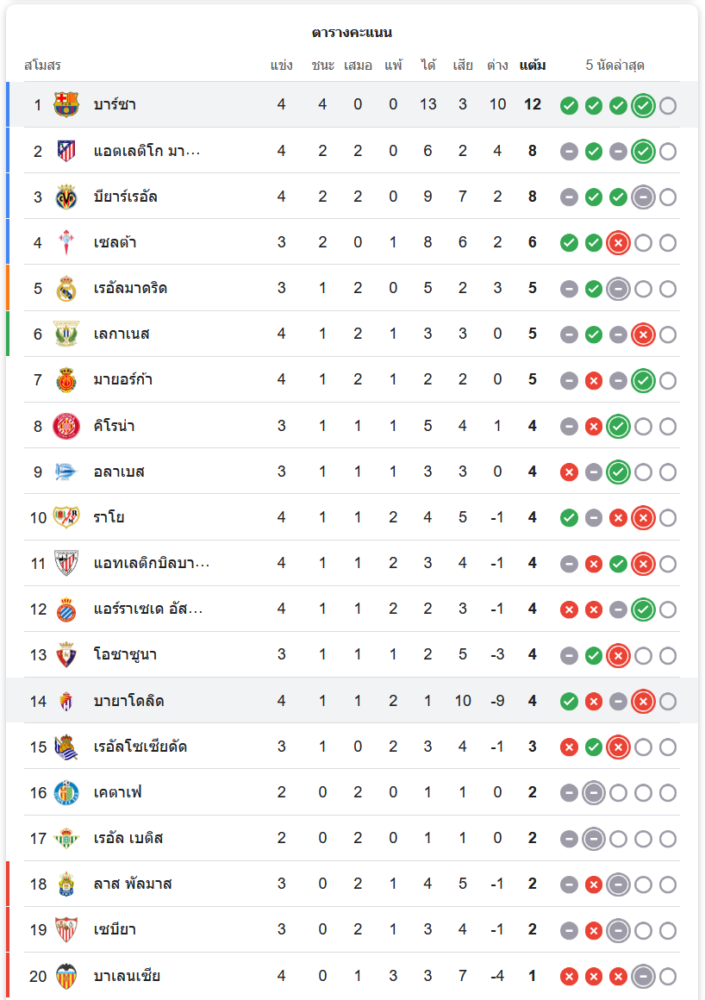The width and height of the screenshot is (705, 1000).
Task: Select the เลกาเนส row
Action: [121, 334]
